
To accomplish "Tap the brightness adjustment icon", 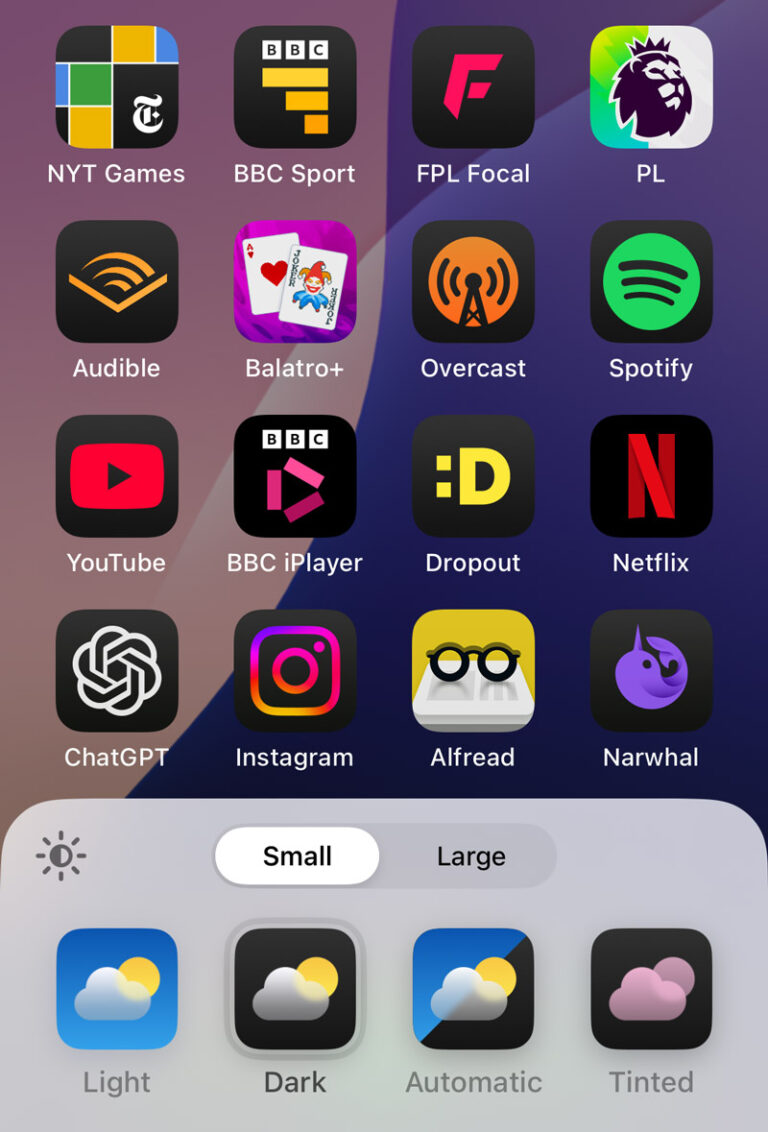I will point(60,855).
